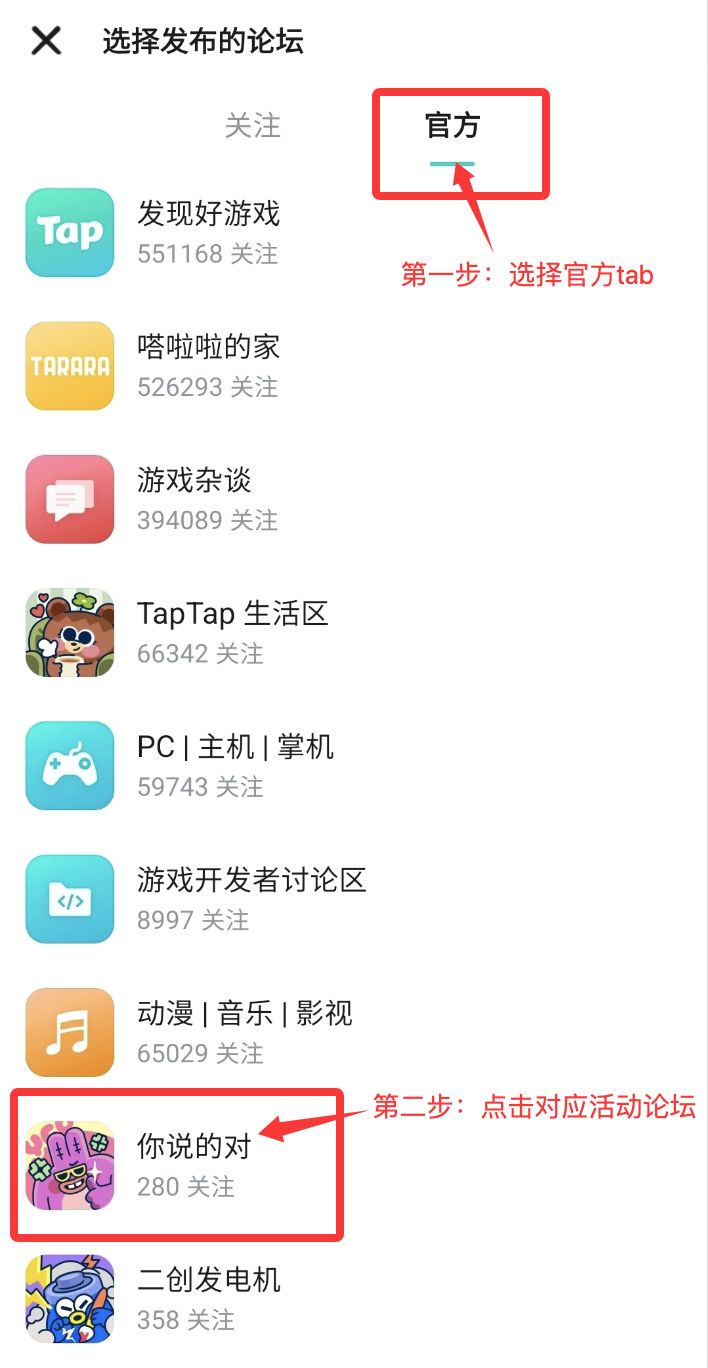Viewport: 708px width, 1368px height.
Task: Select the 游戏开发者讨论区 forum
Action: [x=252, y=898]
